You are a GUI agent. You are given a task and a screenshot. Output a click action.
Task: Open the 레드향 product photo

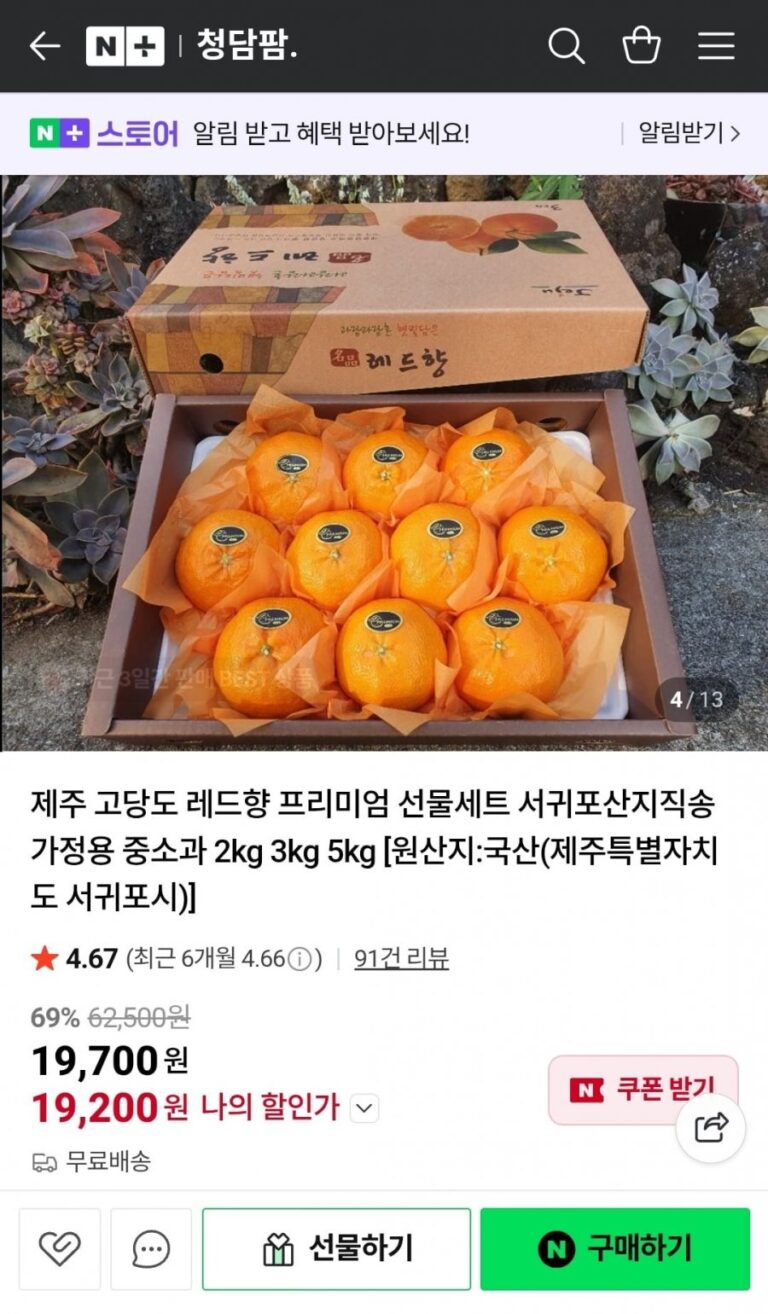pos(384,462)
